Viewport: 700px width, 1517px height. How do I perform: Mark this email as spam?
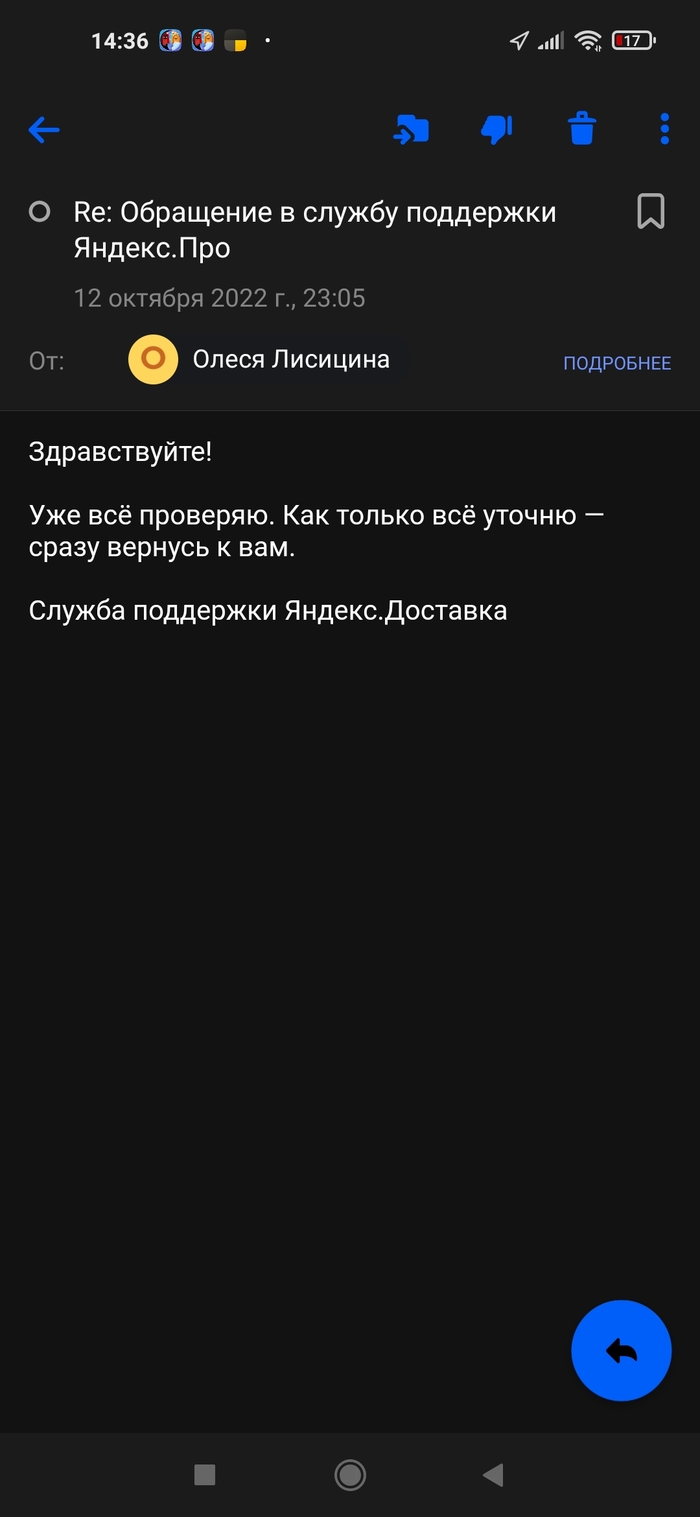click(497, 129)
